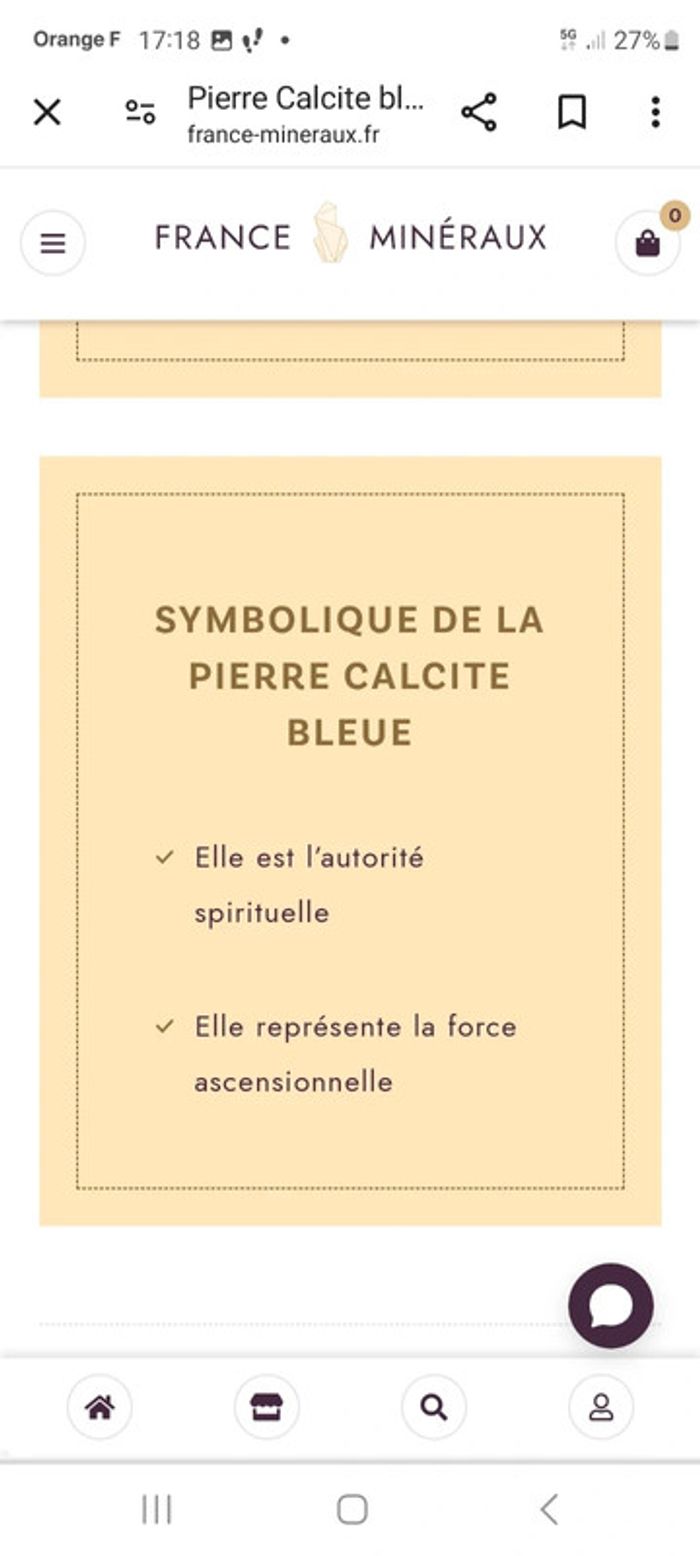Tap the system back button
This screenshot has width=700, height=1556.
[x=548, y=1508]
